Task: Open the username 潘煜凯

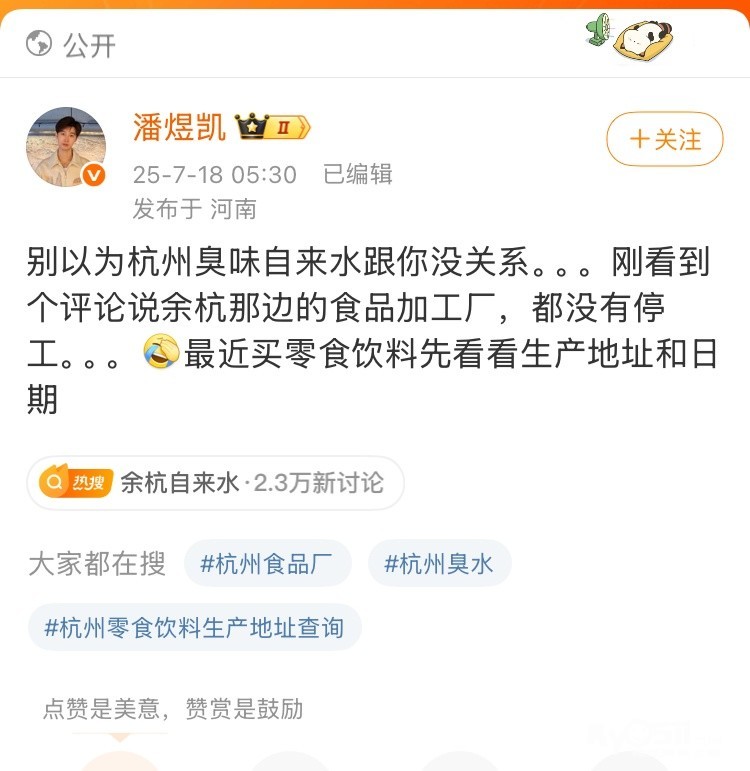Action: [179, 128]
